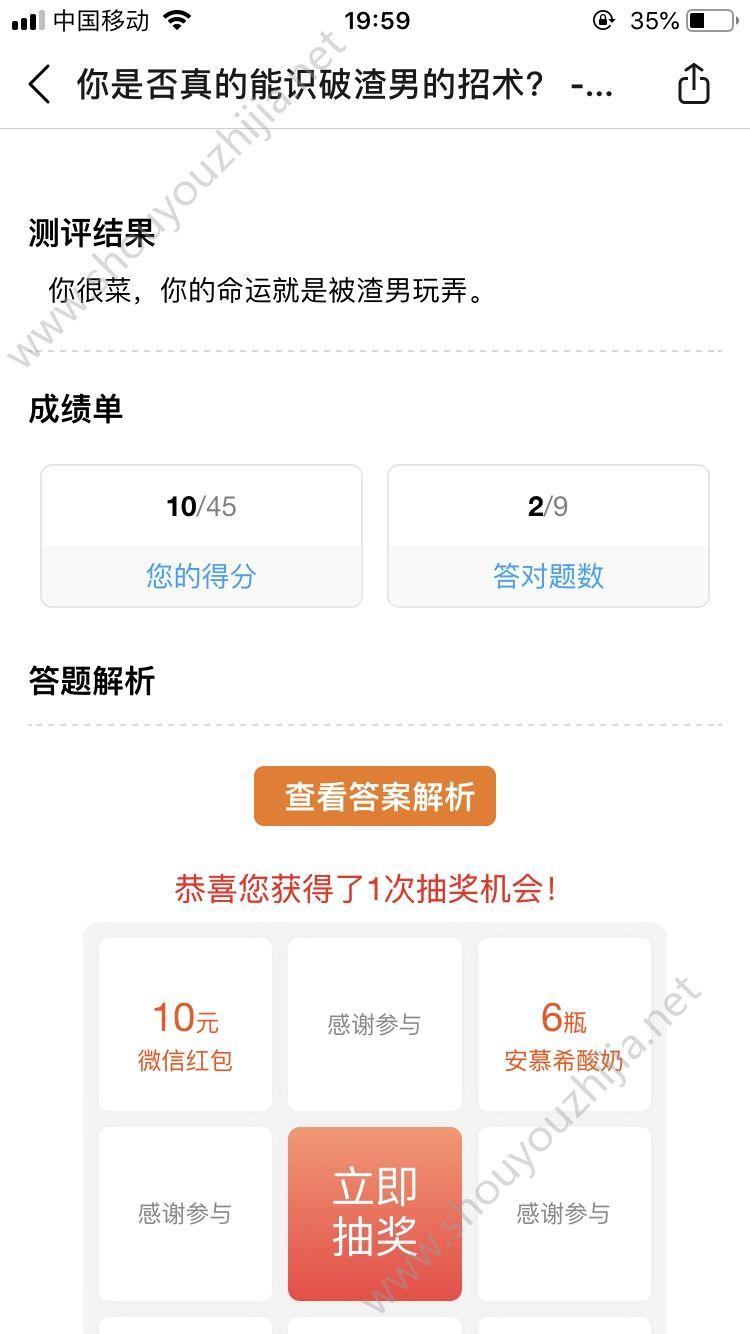This screenshot has height=1334, width=750.
Task: Tap the 查看答案解析 answer analysis button
Action: tap(374, 796)
